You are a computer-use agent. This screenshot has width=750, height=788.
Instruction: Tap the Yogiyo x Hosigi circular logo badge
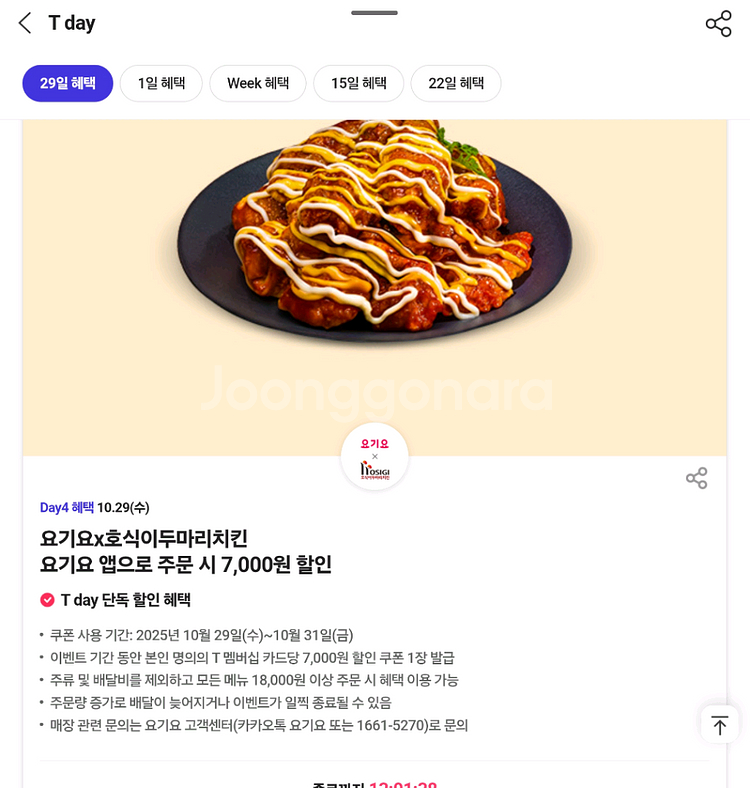[375, 458]
